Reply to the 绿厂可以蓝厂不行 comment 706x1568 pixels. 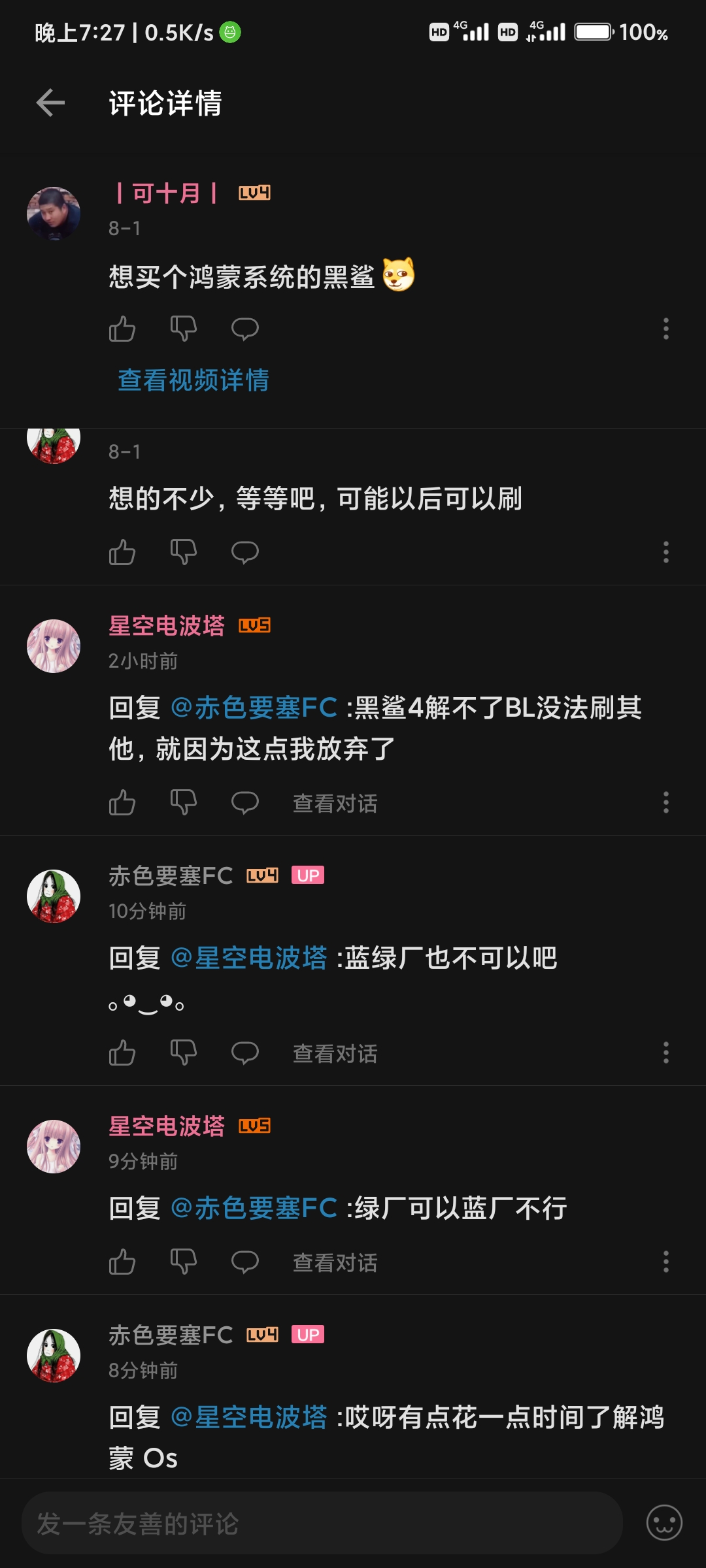point(245,1262)
